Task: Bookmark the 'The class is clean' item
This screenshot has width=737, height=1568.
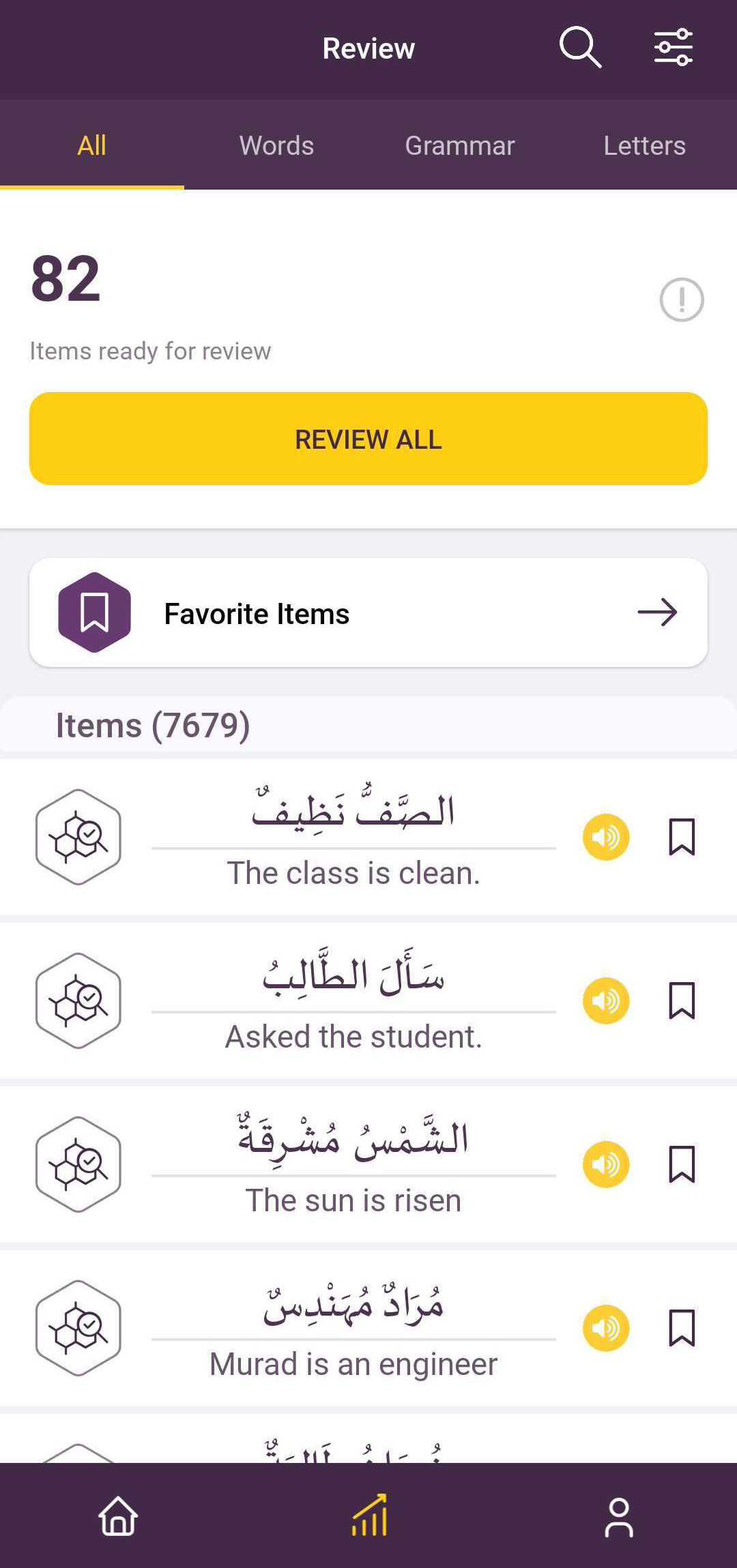Action: tap(682, 837)
